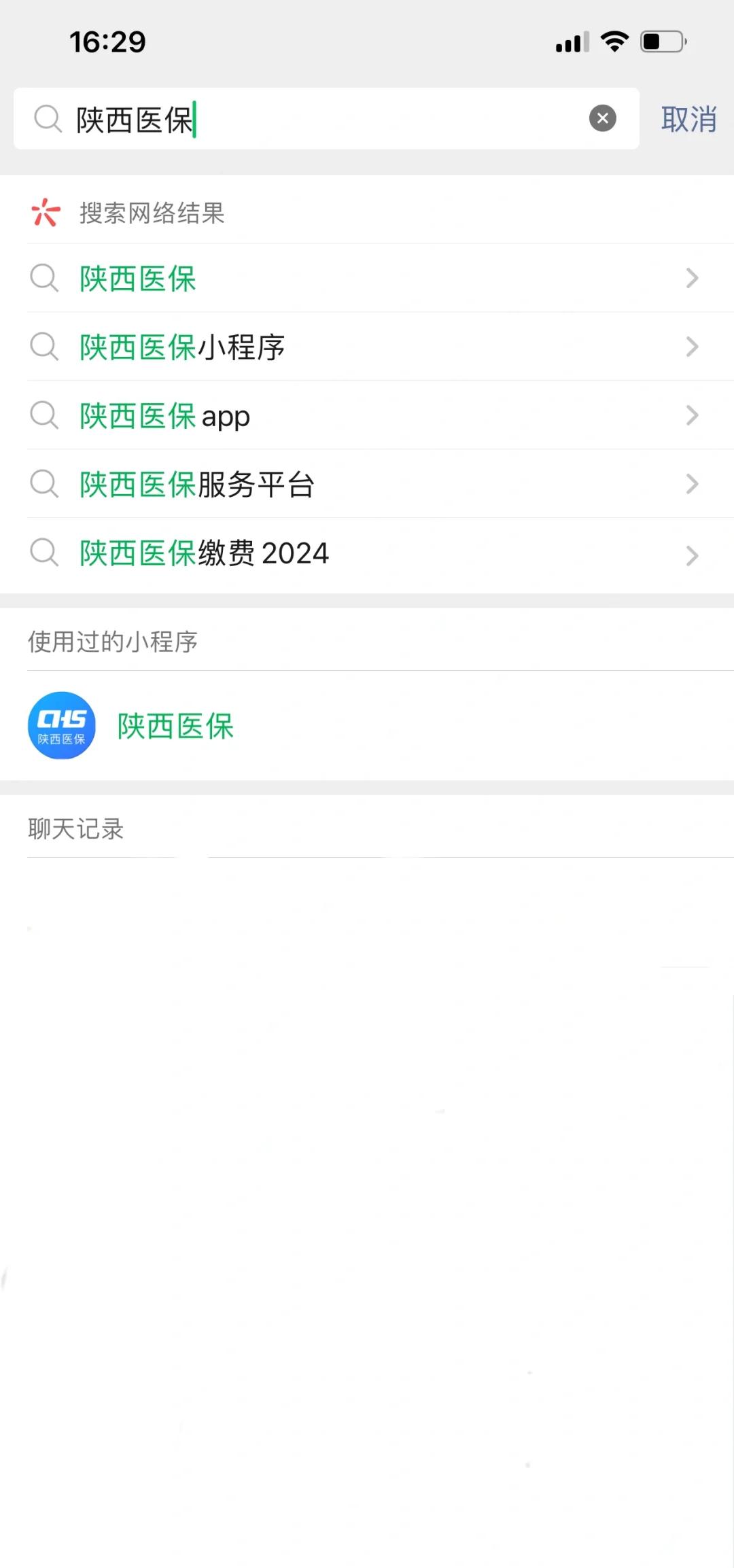The height and width of the screenshot is (1568, 734).
Task: Tap the magnifier icon beside 陕西医保小程序
Action: coord(43,347)
